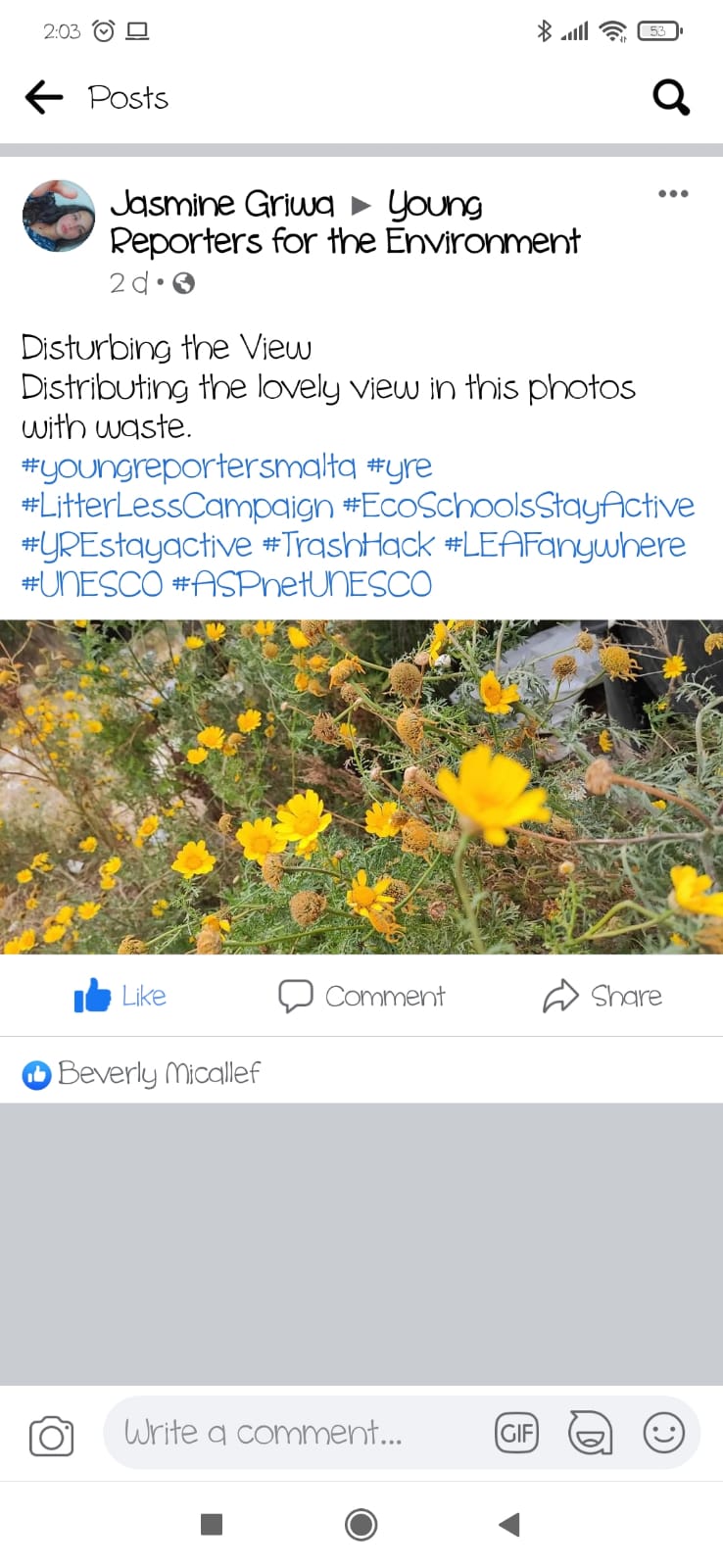Attach a photo with the camera icon
This screenshot has height=1568, width=723.
[51, 1436]
